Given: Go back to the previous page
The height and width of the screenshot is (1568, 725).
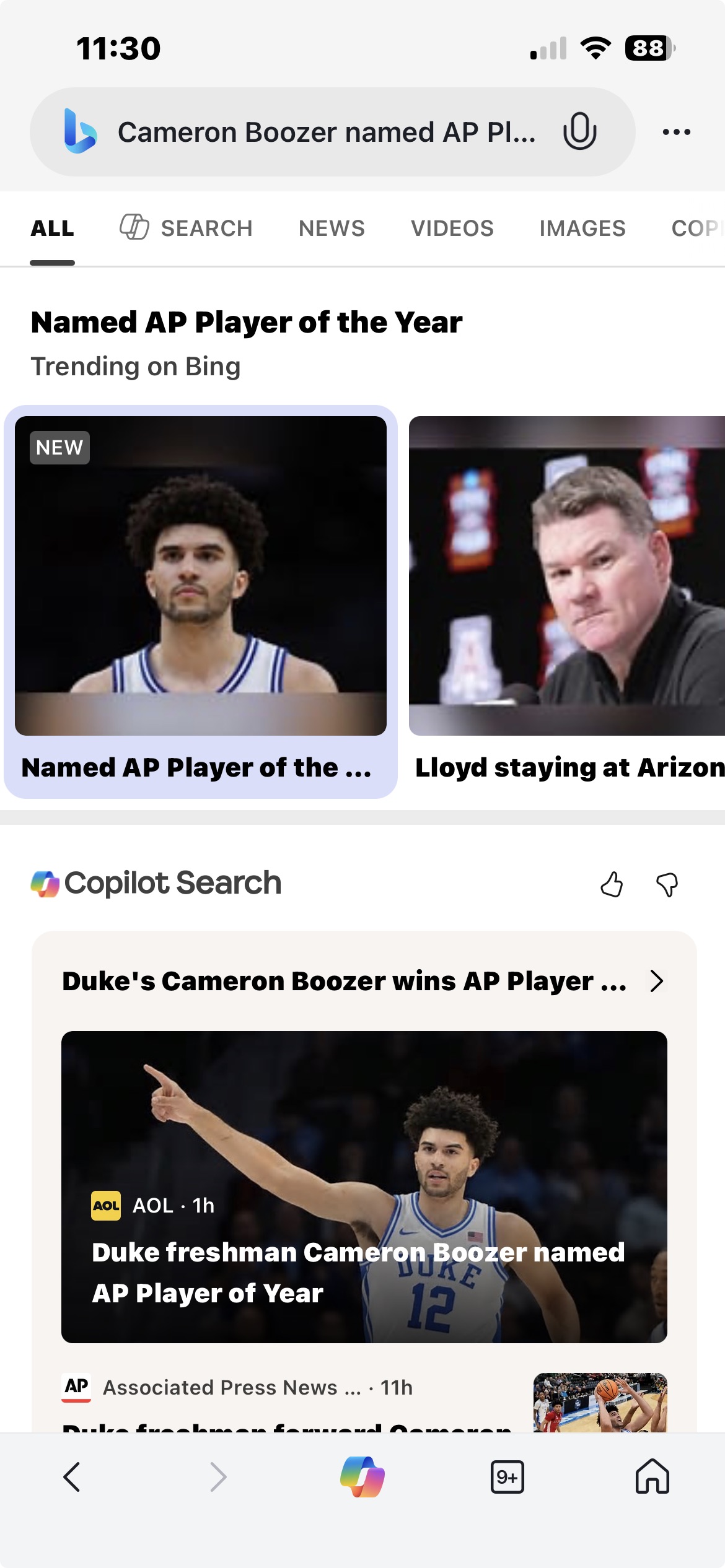Looking at the screenshot, I should 72,1477.
